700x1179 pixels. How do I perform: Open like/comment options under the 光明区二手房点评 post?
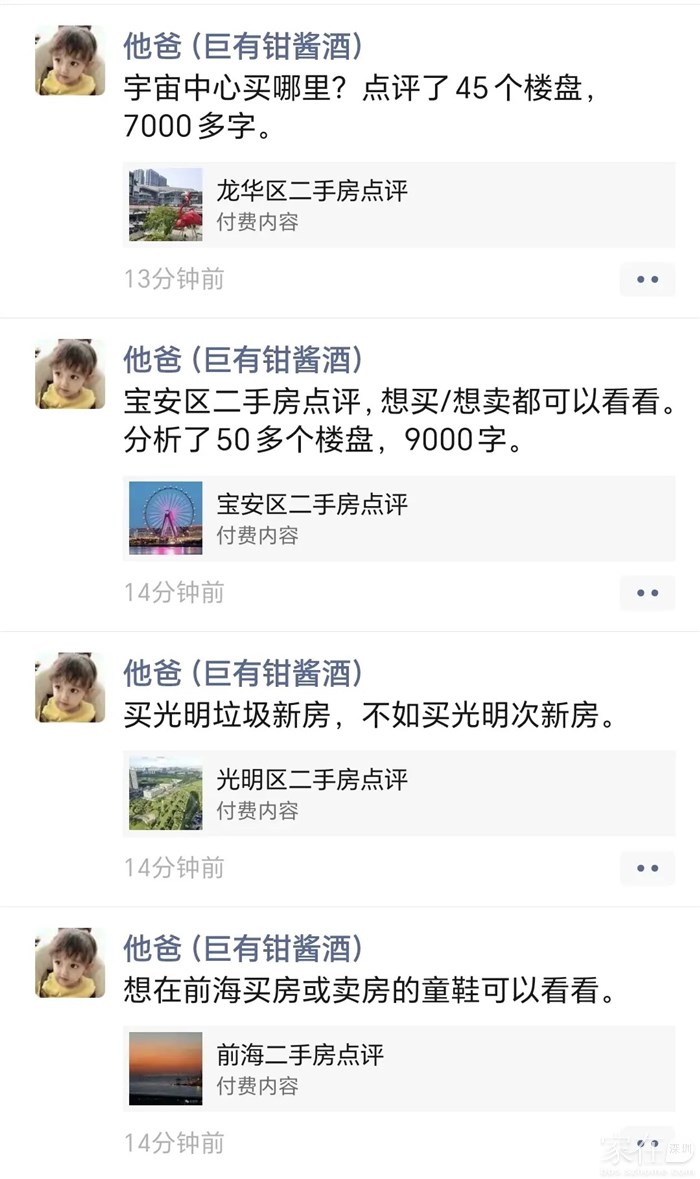coord(647,868)
